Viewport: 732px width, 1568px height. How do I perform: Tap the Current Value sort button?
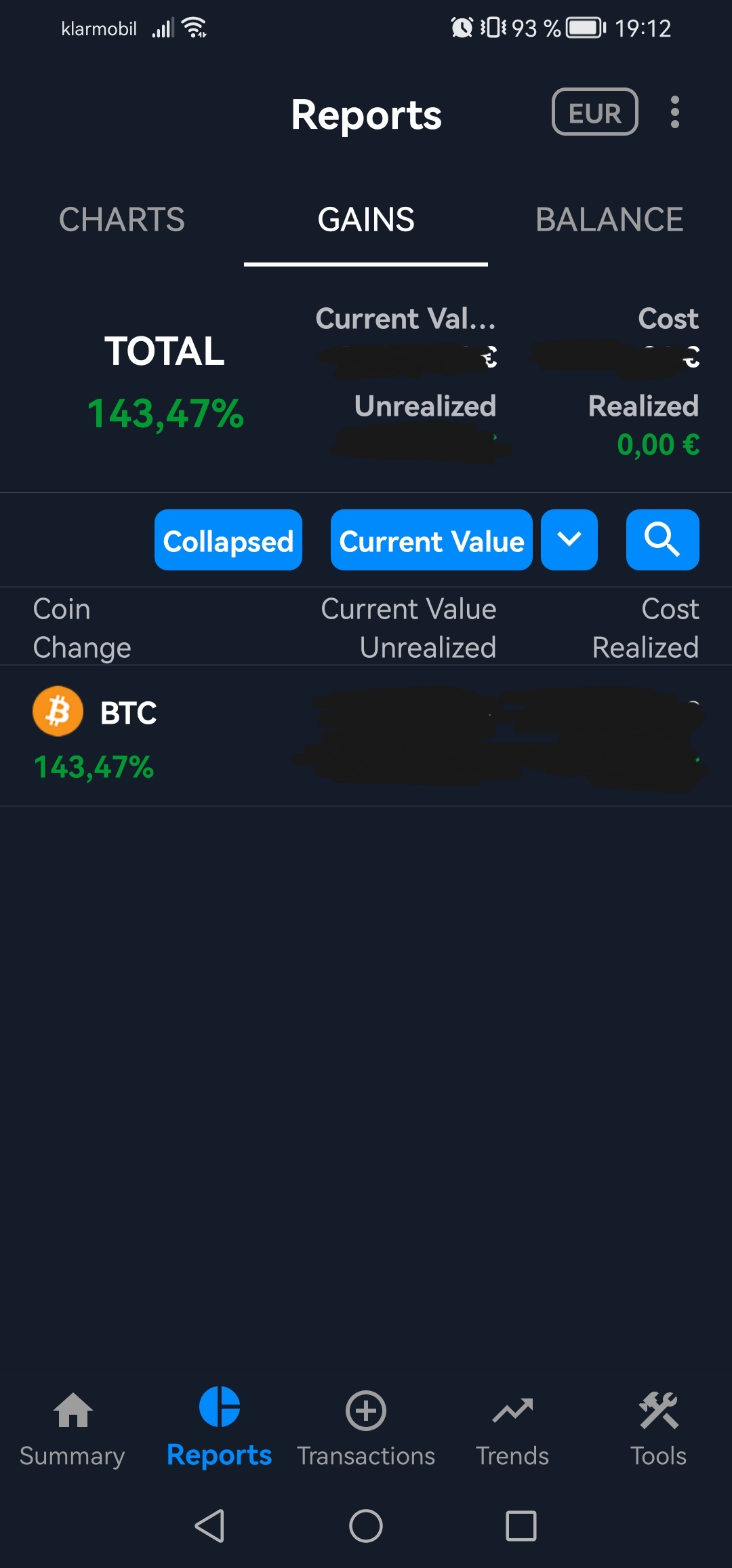432,540
